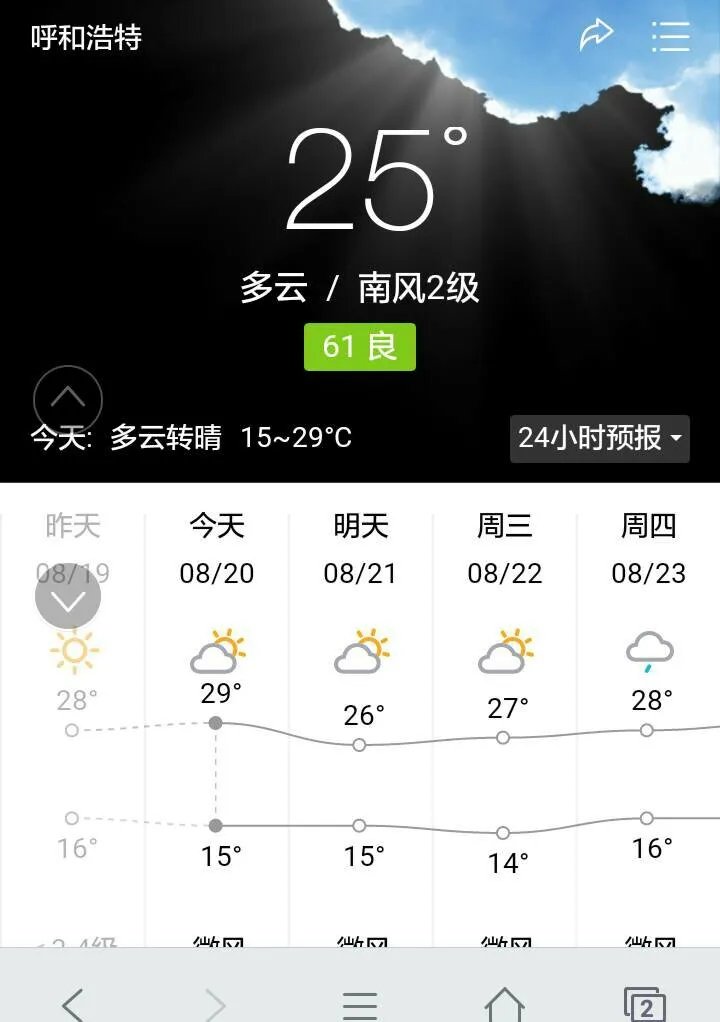Tap the green 61 良 air quality badge
720x1022 pixels.
(x=359, y=346)
